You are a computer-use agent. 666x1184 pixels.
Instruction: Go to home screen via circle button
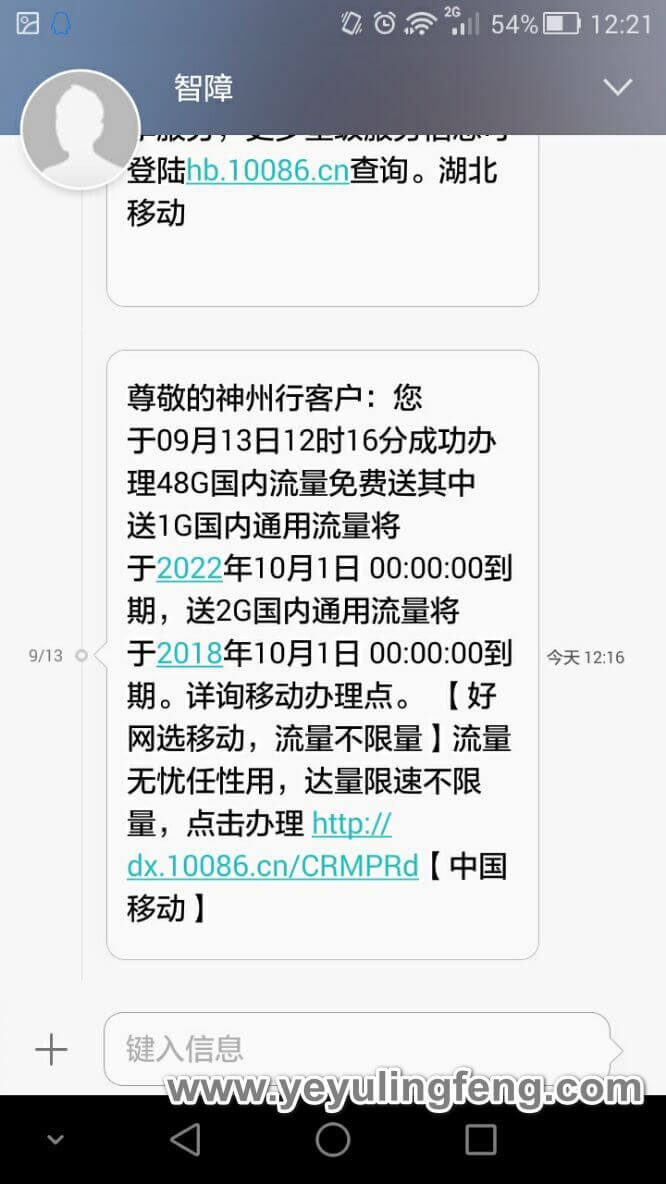[x=333, y=1139]
